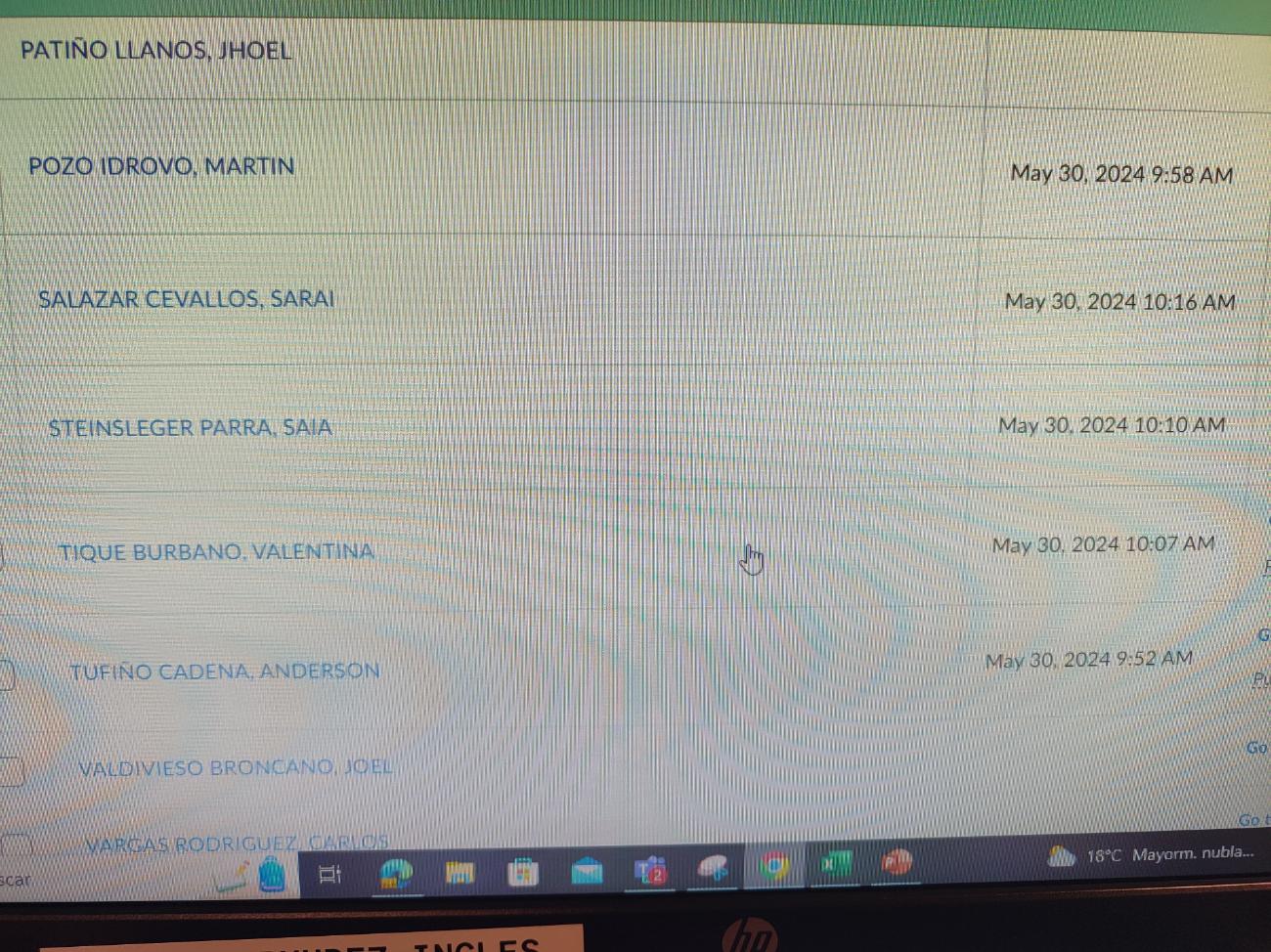Viewport: 1271px width, 952px height.
Task: Open PATIÑO LLANOS, JHOEL entry
Action: coord(155,50)
